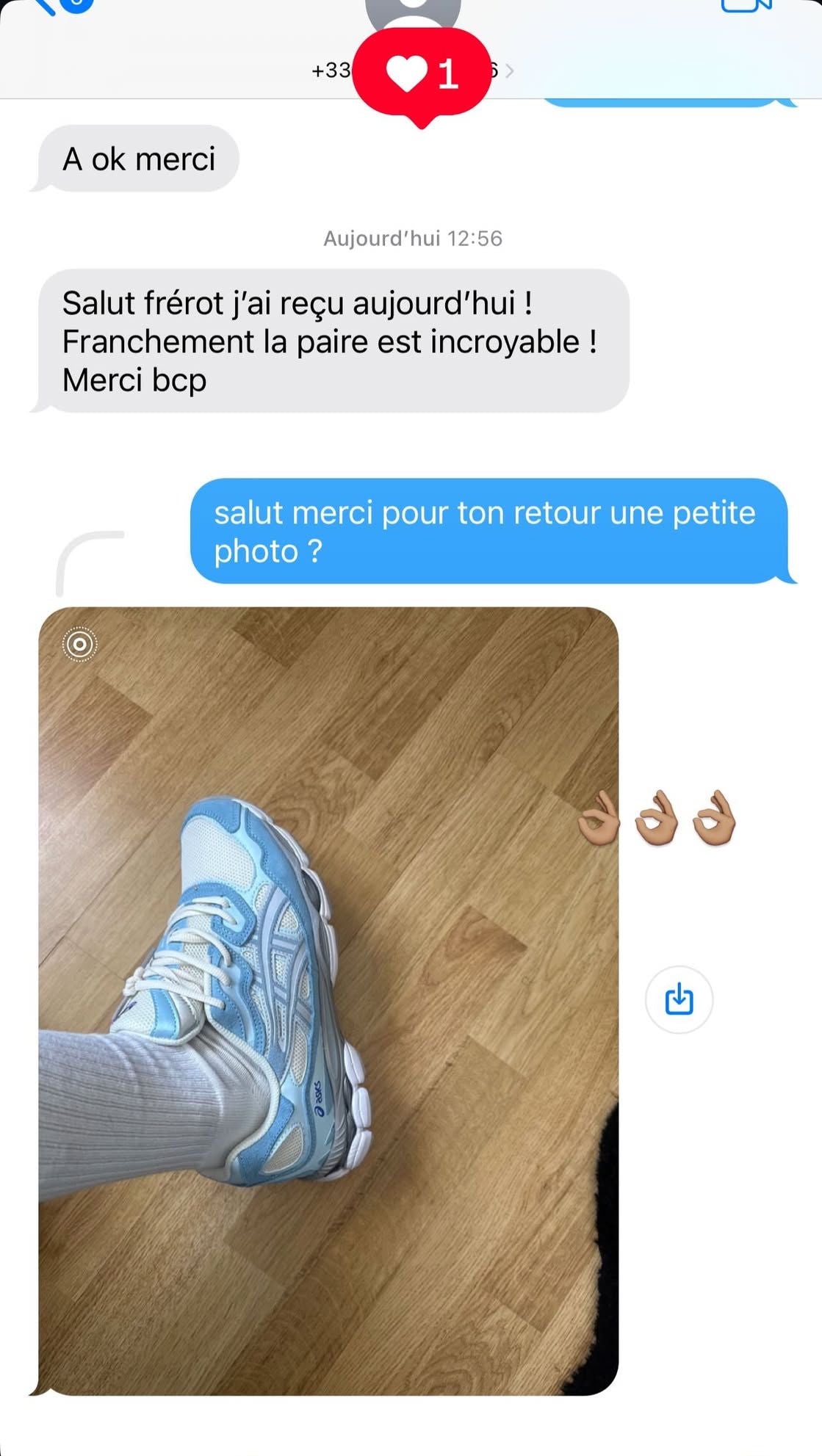Save the received photo

point(679,999)
